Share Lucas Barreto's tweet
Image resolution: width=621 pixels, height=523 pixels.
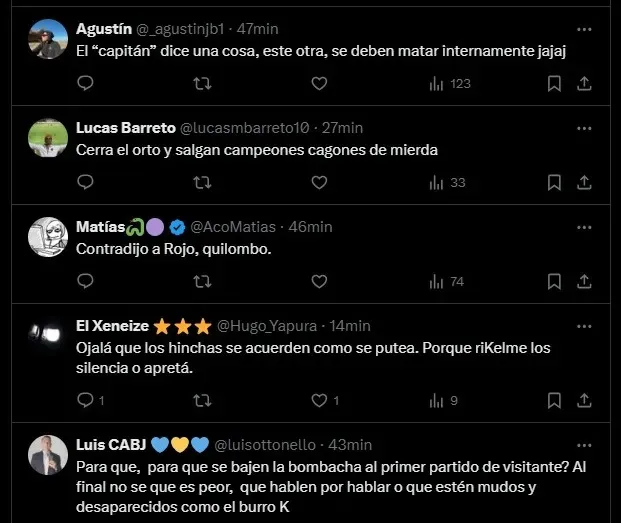tap(585, 183)
